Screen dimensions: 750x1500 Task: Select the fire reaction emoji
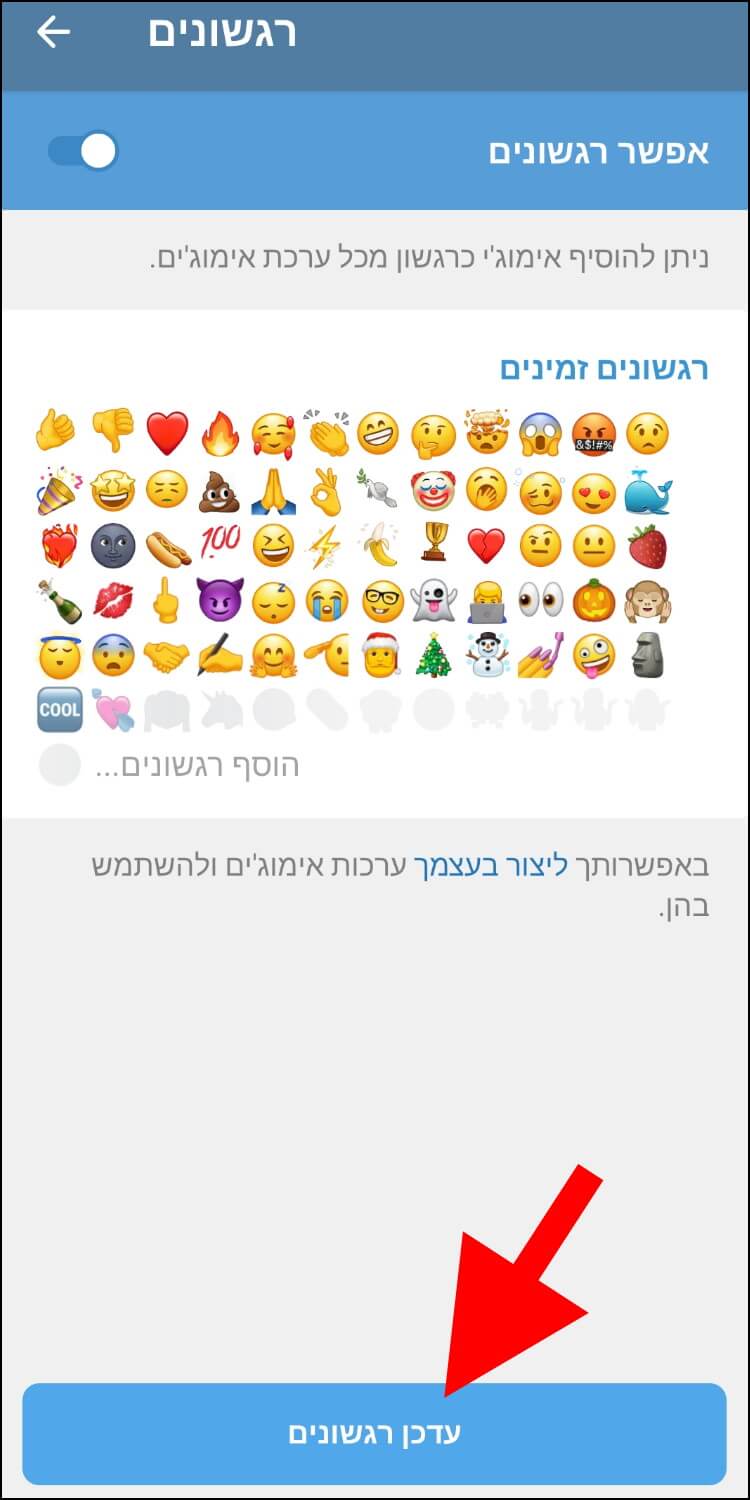coord(220,434)
